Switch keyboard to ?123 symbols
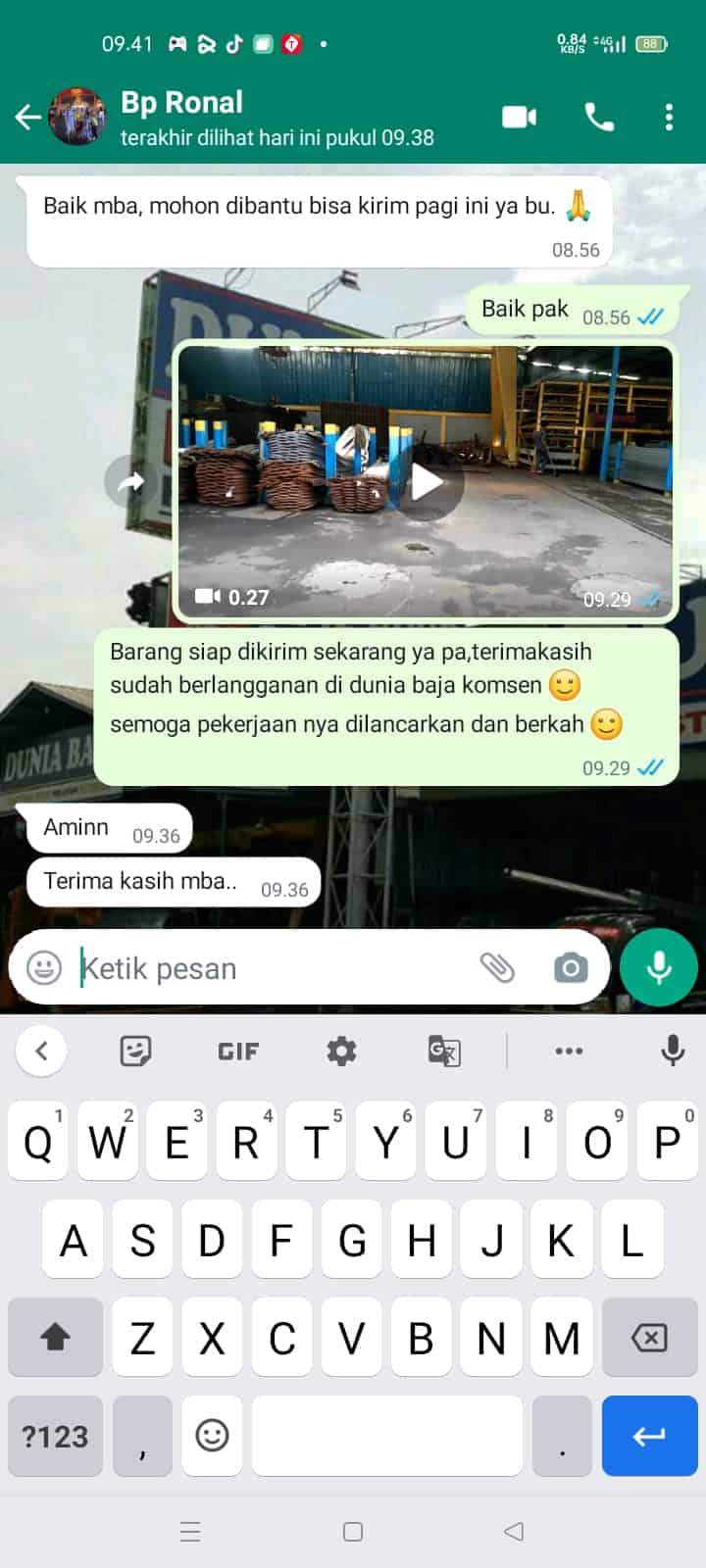706x1568 pixels. click(55, 1437)
